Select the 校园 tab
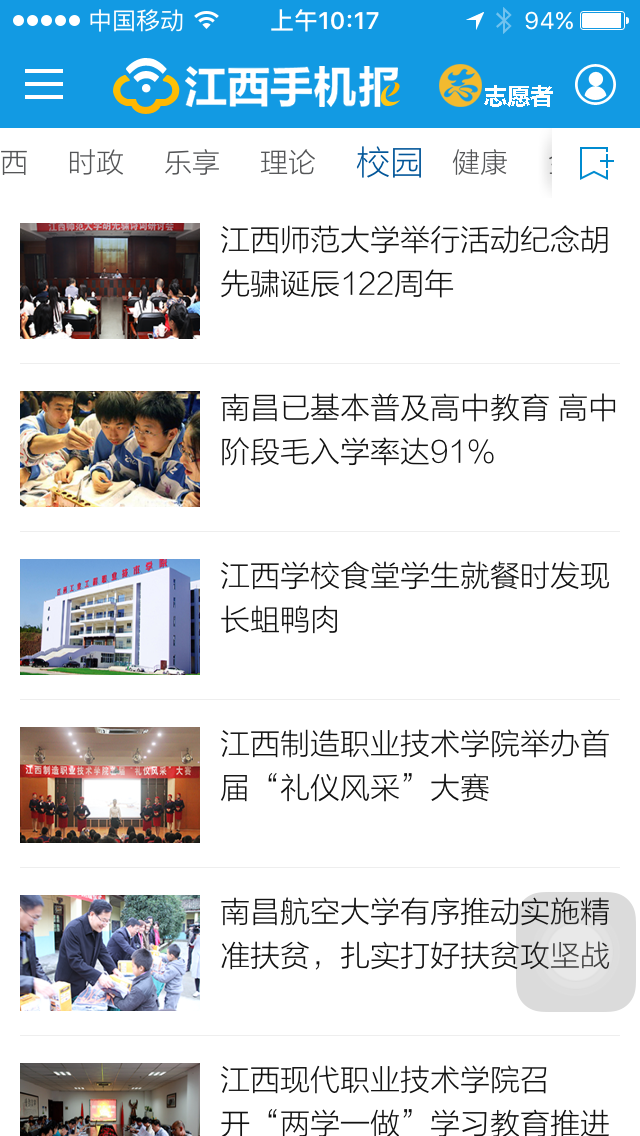 pyautogui.click(x=389, y=162)
